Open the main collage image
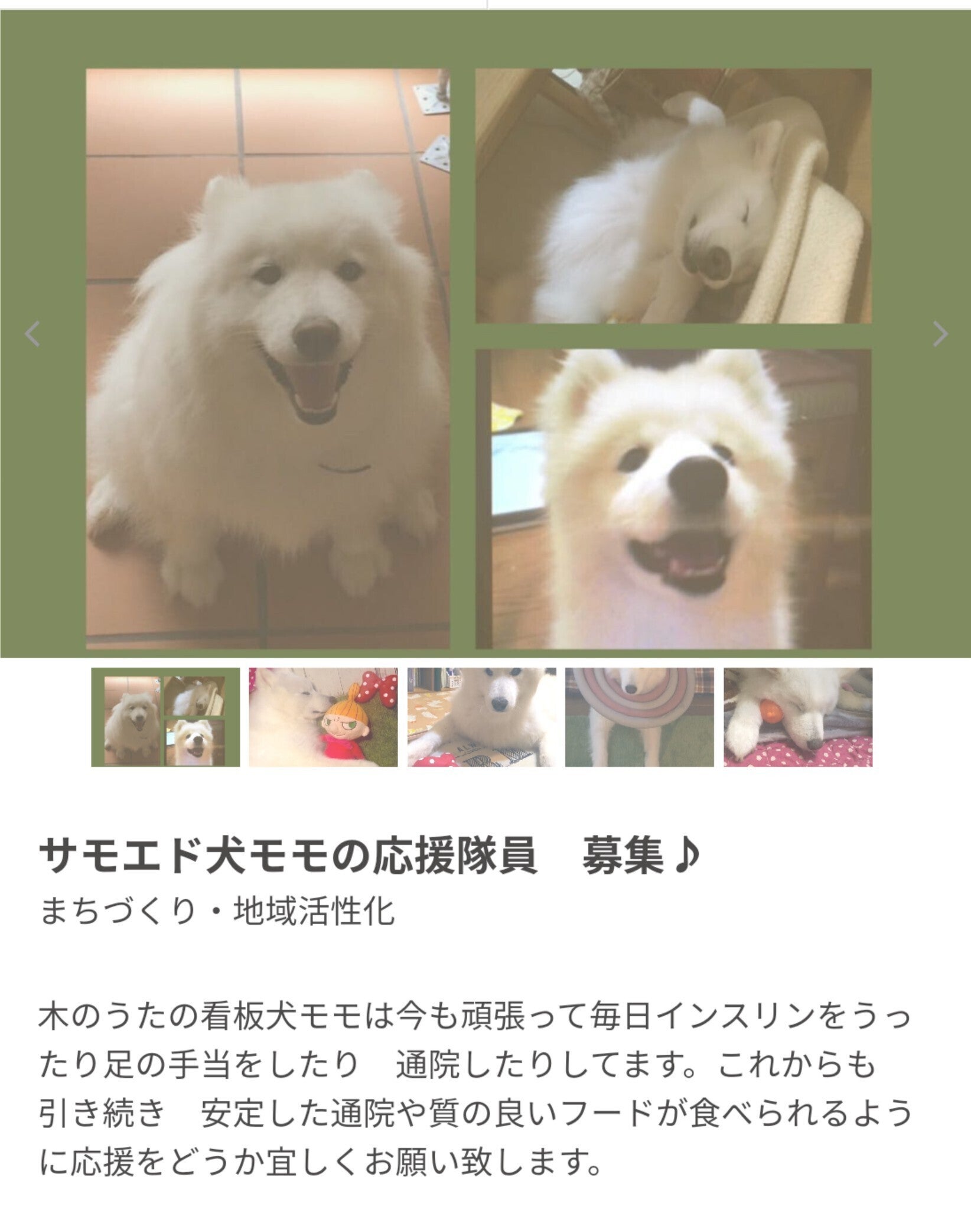 click(x=478, y=359)
